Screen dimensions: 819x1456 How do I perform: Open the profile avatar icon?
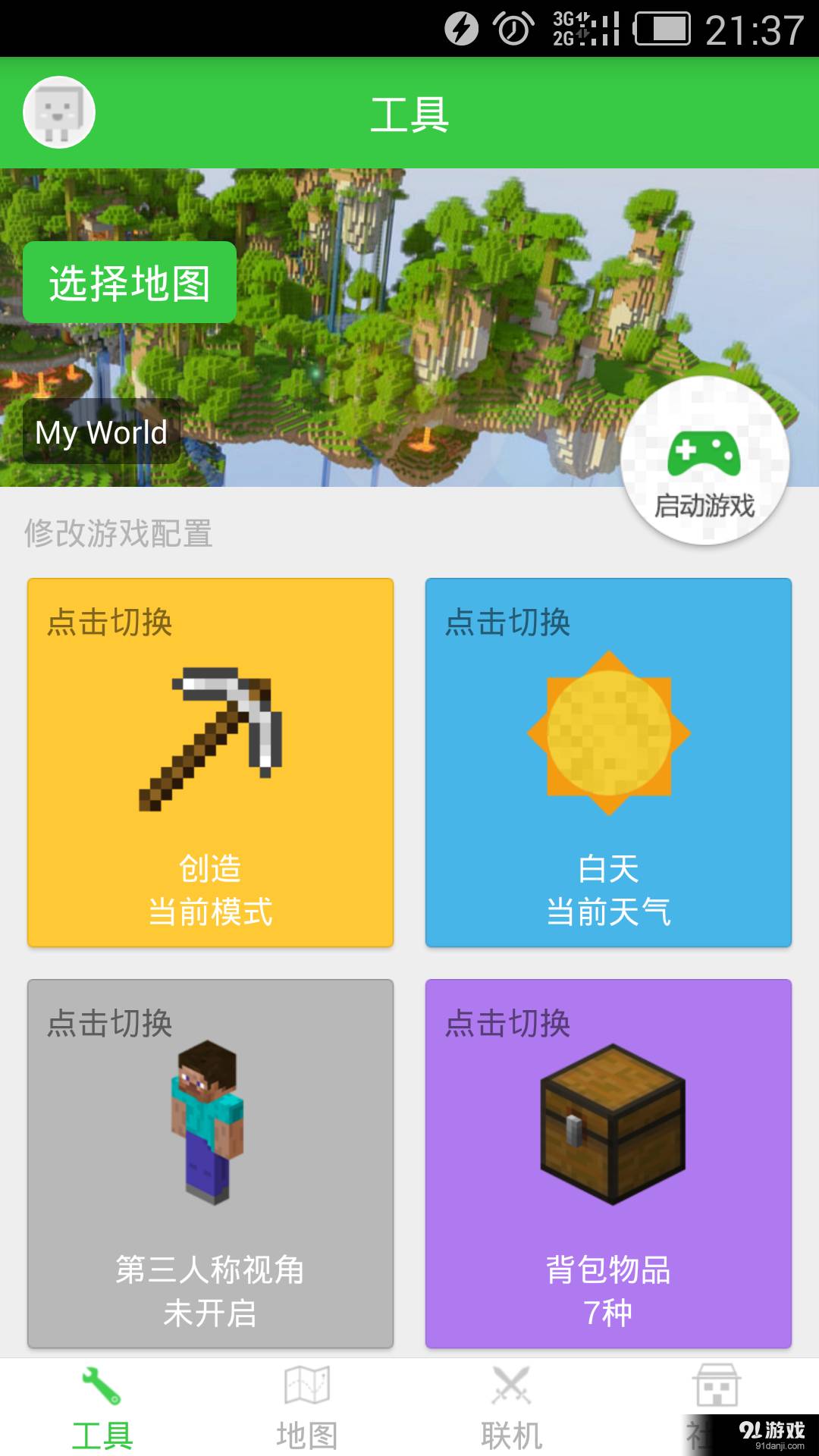pyautogui.click(x=59, y=112)
